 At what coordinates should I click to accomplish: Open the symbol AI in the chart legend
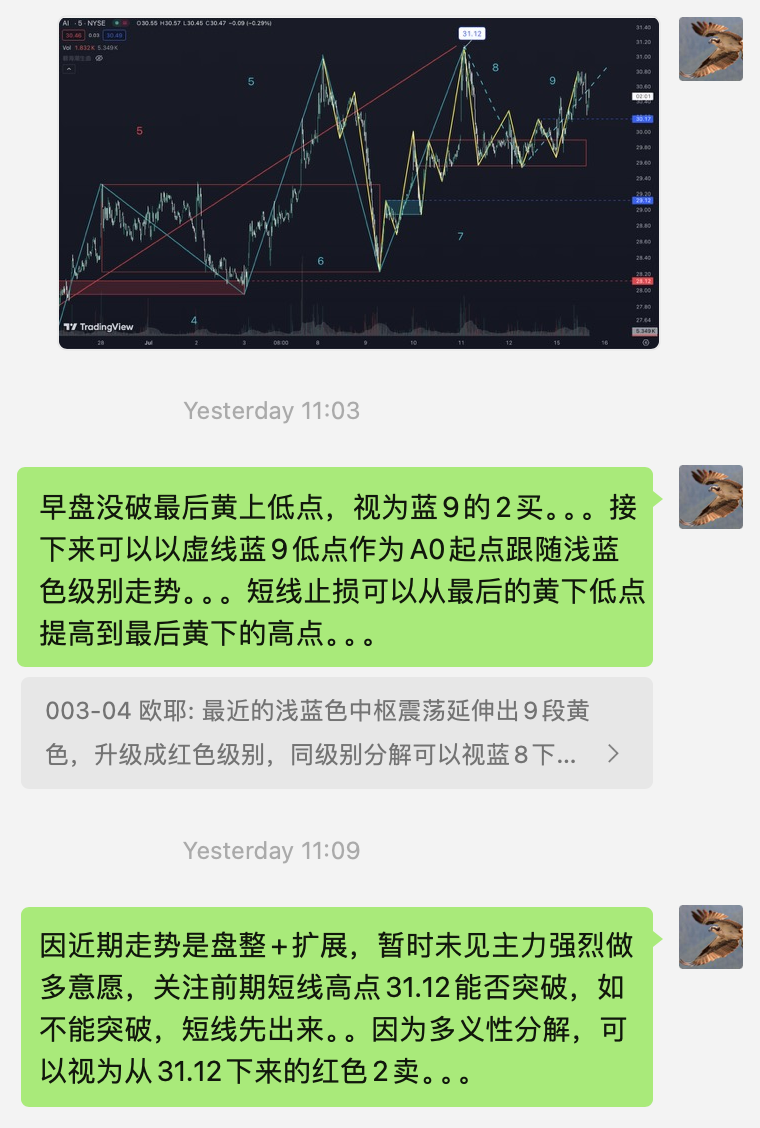point(64,22)
